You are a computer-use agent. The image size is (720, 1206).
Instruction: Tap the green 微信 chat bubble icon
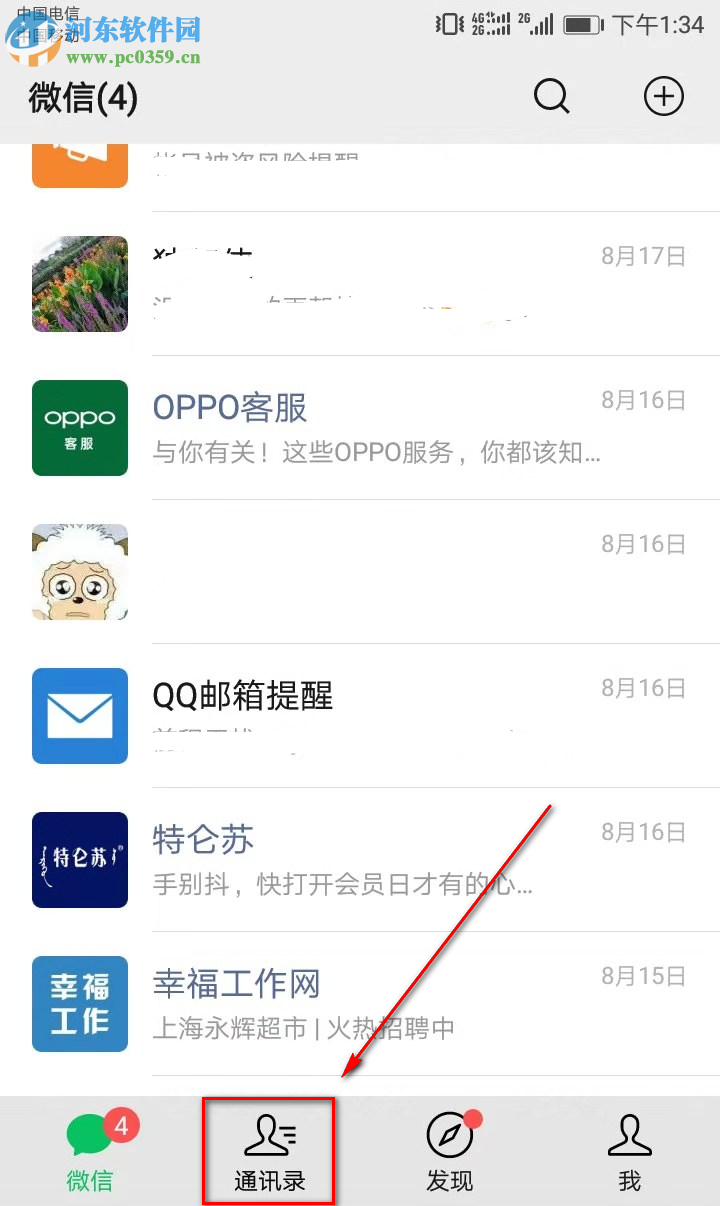(89, 1132)
